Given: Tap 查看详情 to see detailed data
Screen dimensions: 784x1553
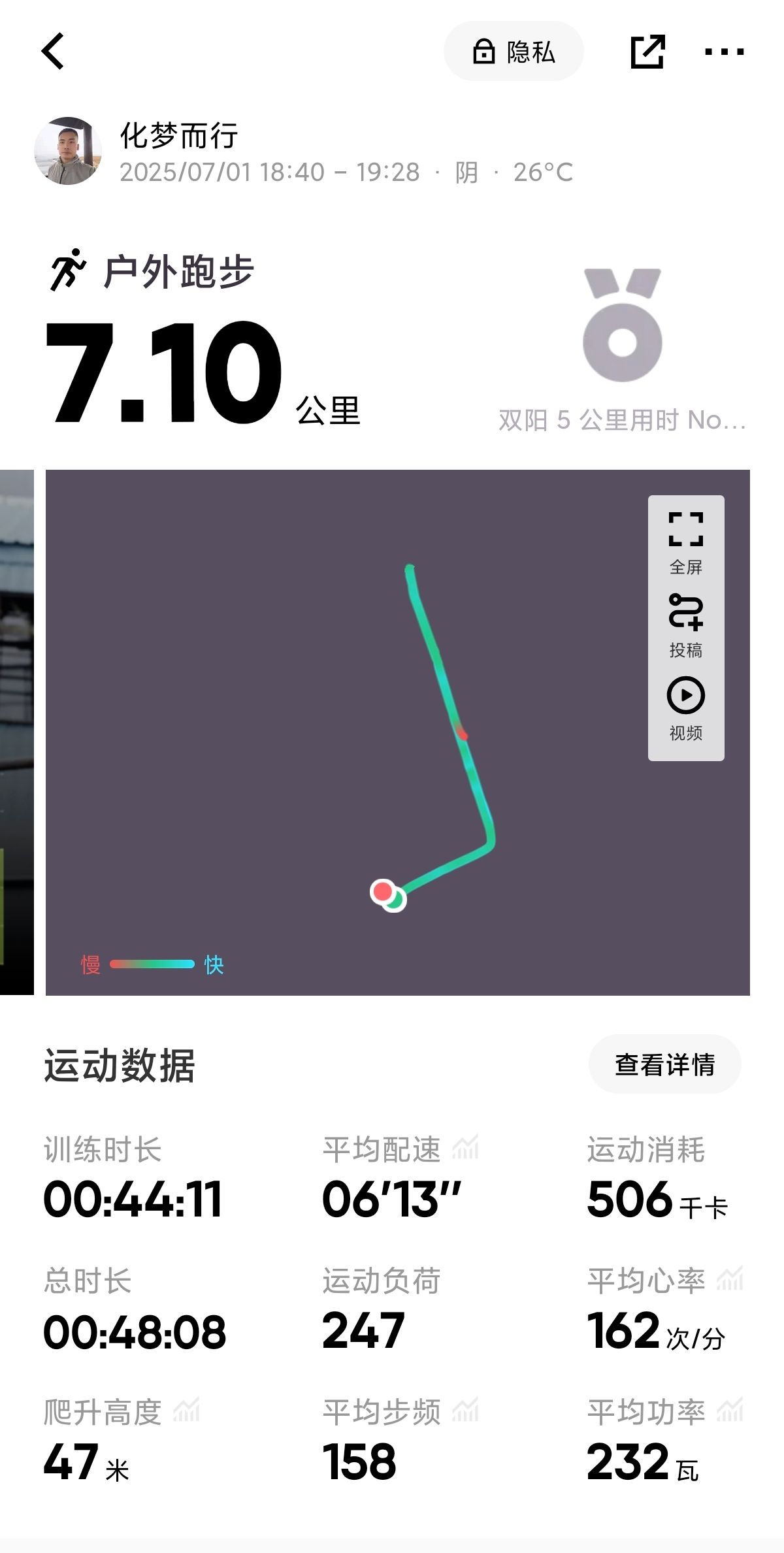Looking at the screenshot, I should pyautogui.click(x=664, y=1064).
